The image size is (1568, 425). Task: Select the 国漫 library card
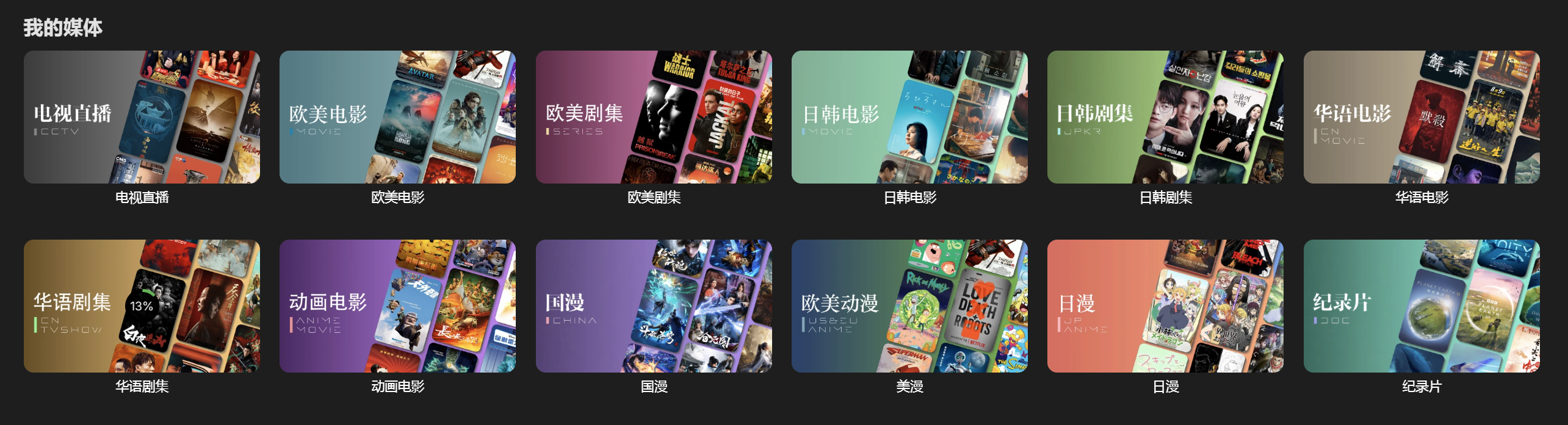[x=654, y=306]
